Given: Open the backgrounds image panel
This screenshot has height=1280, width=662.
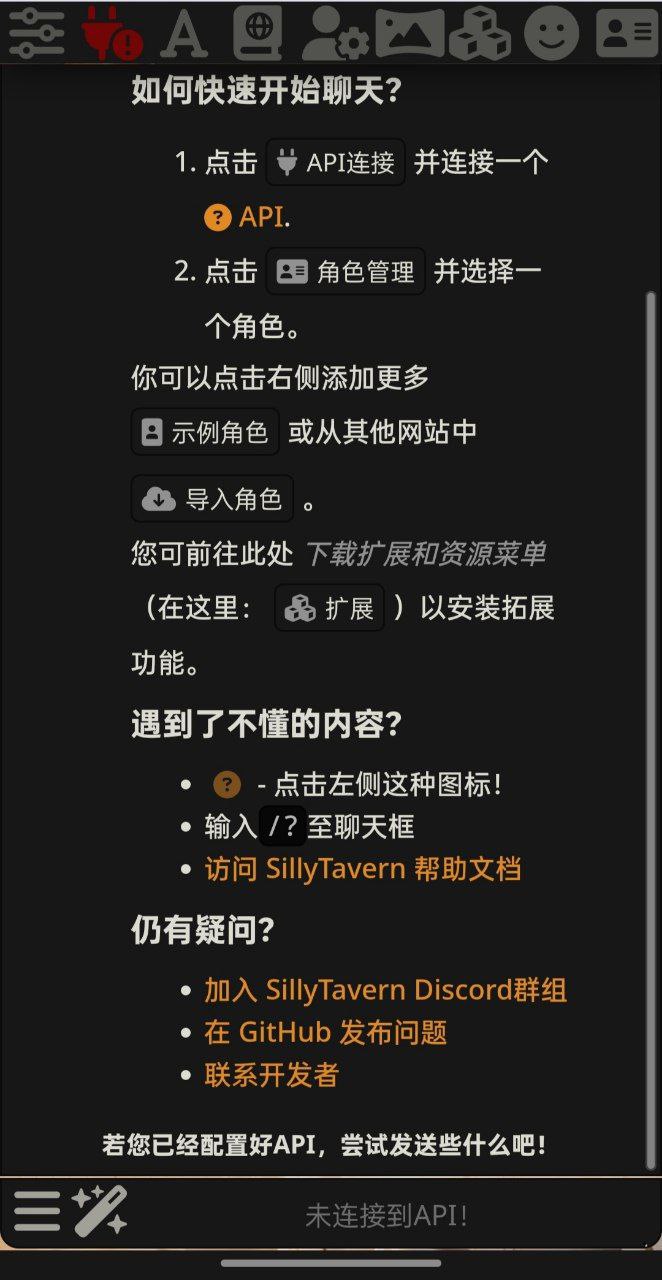Looking at the screenshot, I should 409,32.
